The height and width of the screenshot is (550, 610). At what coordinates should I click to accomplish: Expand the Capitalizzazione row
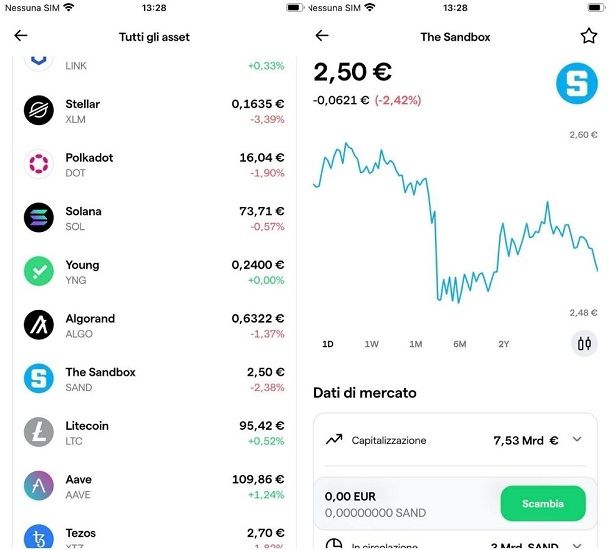click(577, 439)
